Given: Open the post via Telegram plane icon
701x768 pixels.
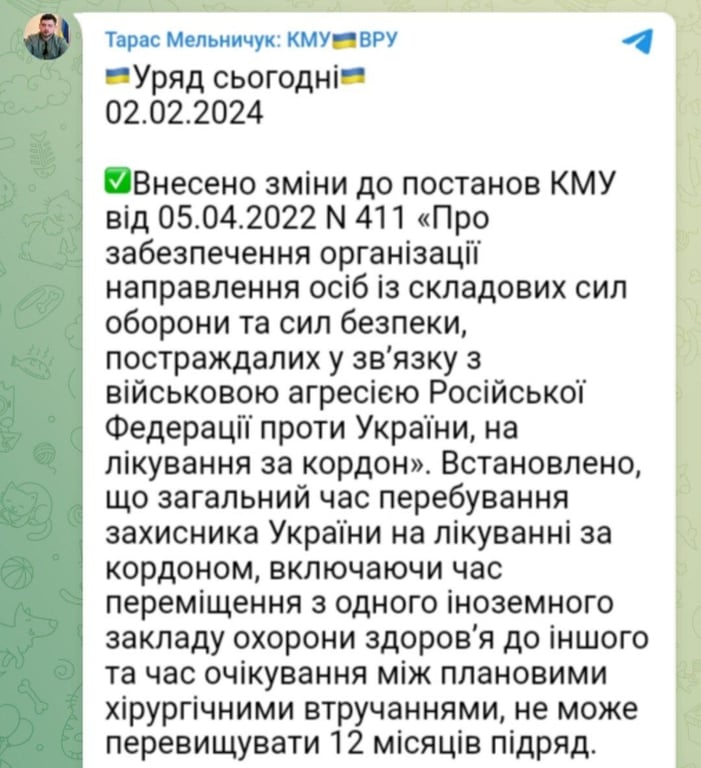Looking at the screenshot, I should 637,40.
